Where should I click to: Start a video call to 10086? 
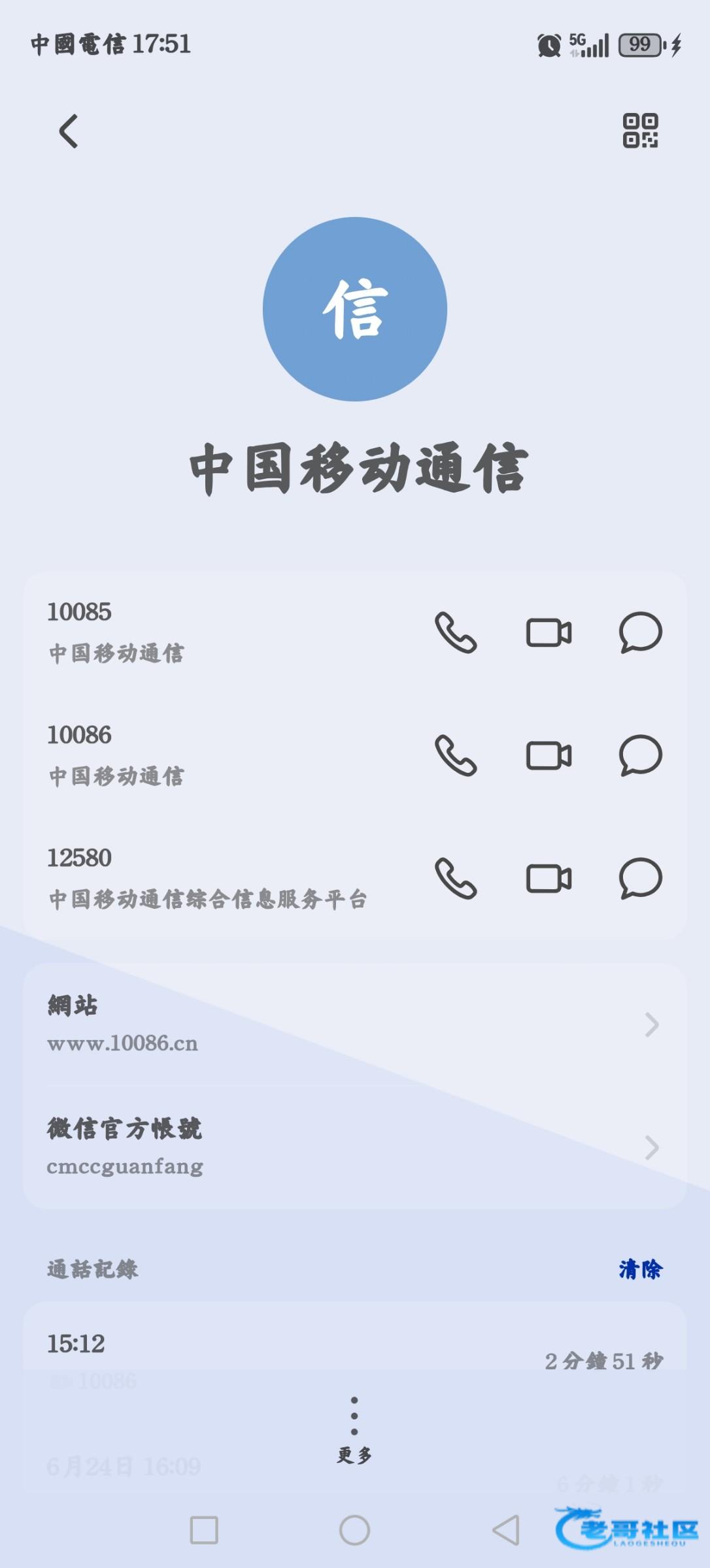549,755
